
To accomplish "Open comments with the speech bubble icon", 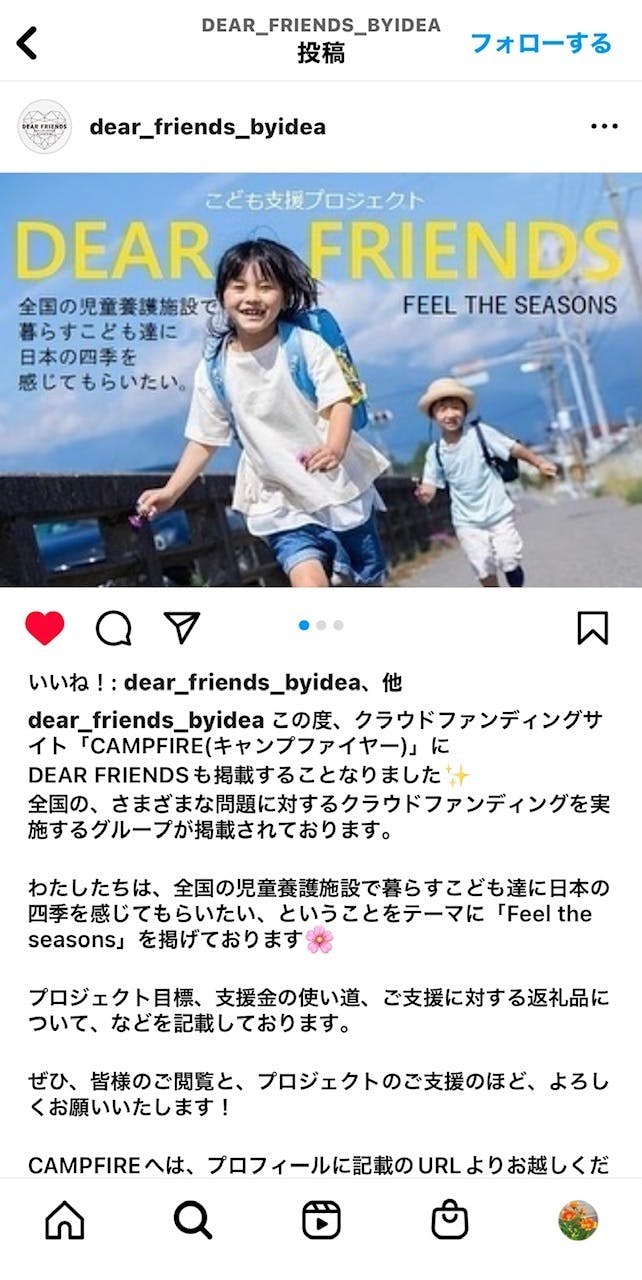I will [x=113, y=628].
